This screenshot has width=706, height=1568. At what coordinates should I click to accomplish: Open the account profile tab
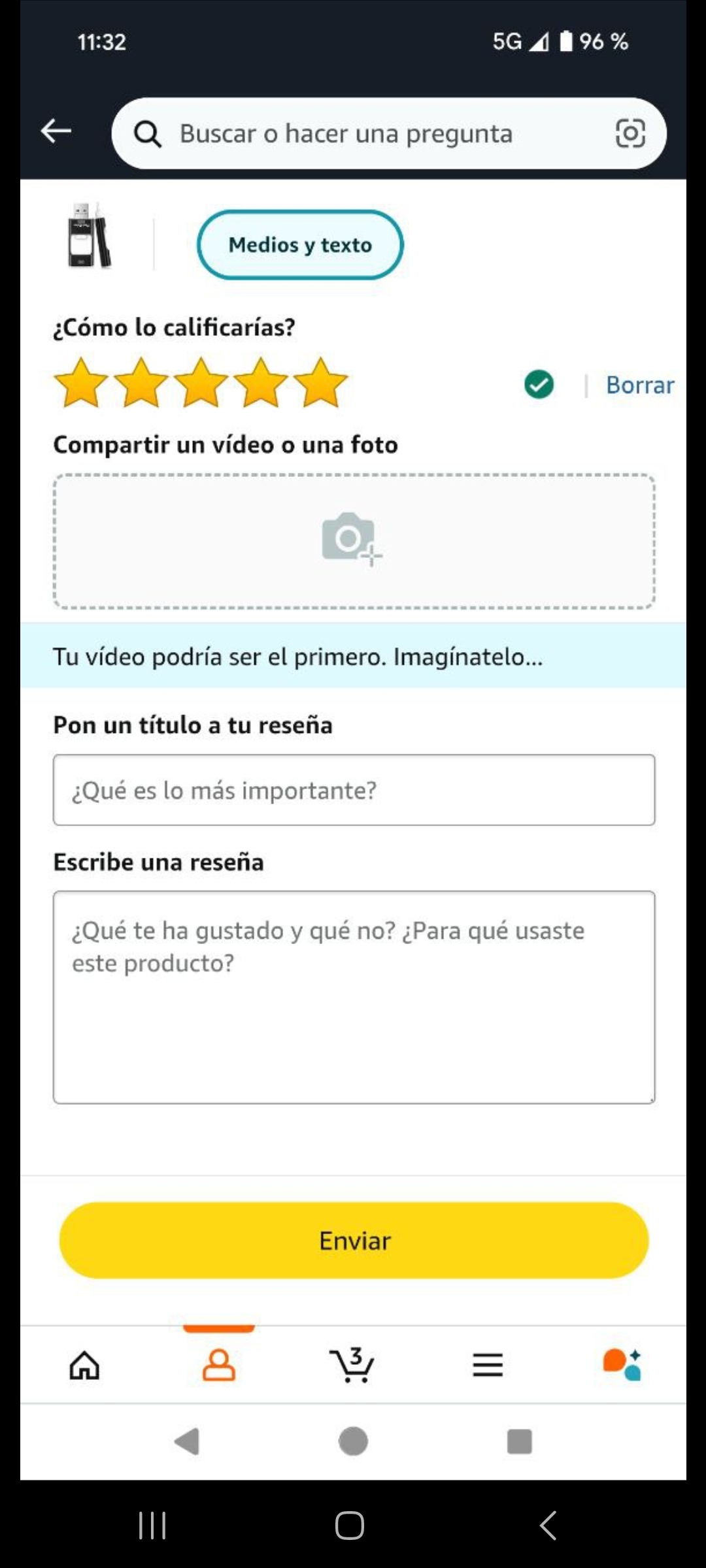click(x=219, y=1365)
